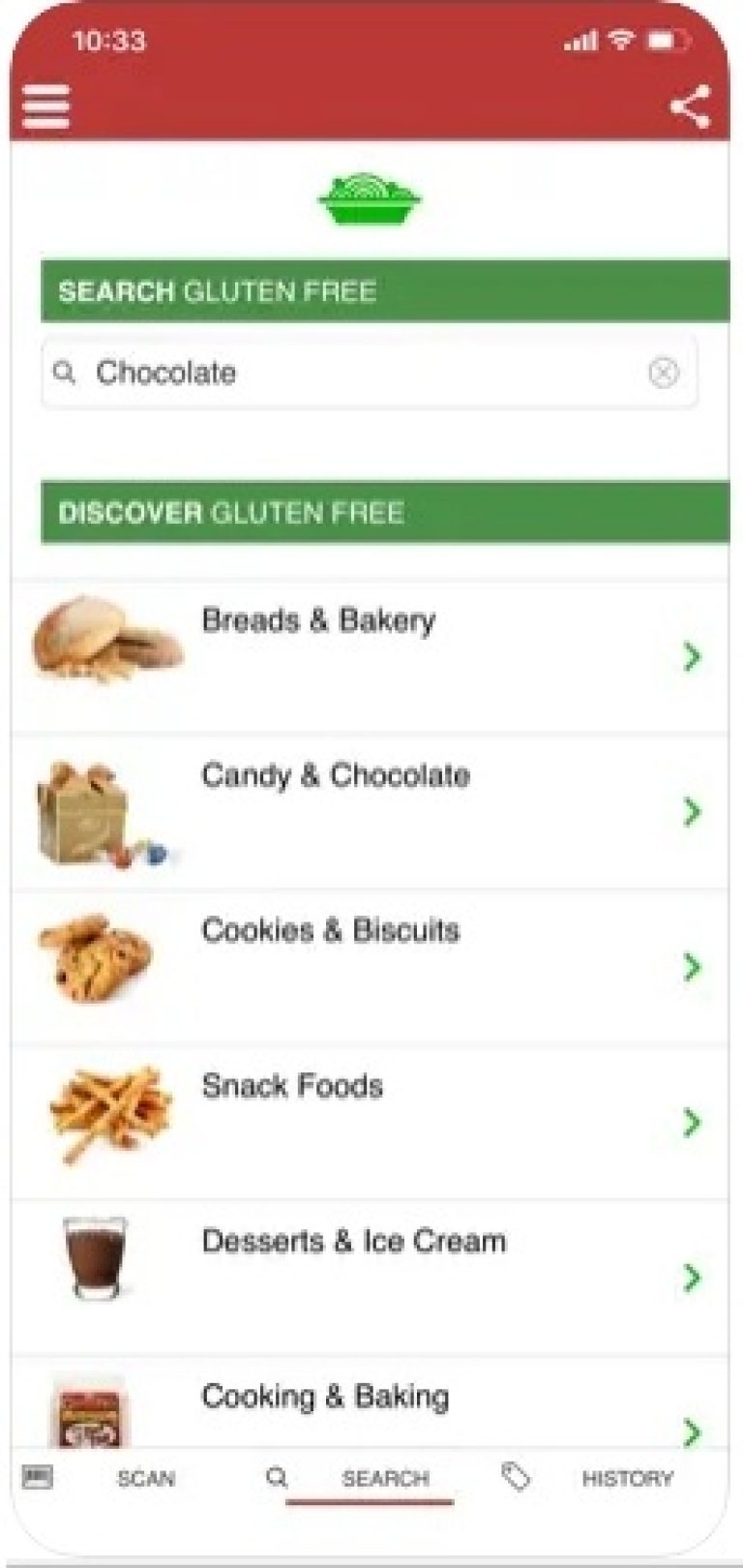
Task: Tap the magnifier icon in the search bar
Action: pos(65,373)
